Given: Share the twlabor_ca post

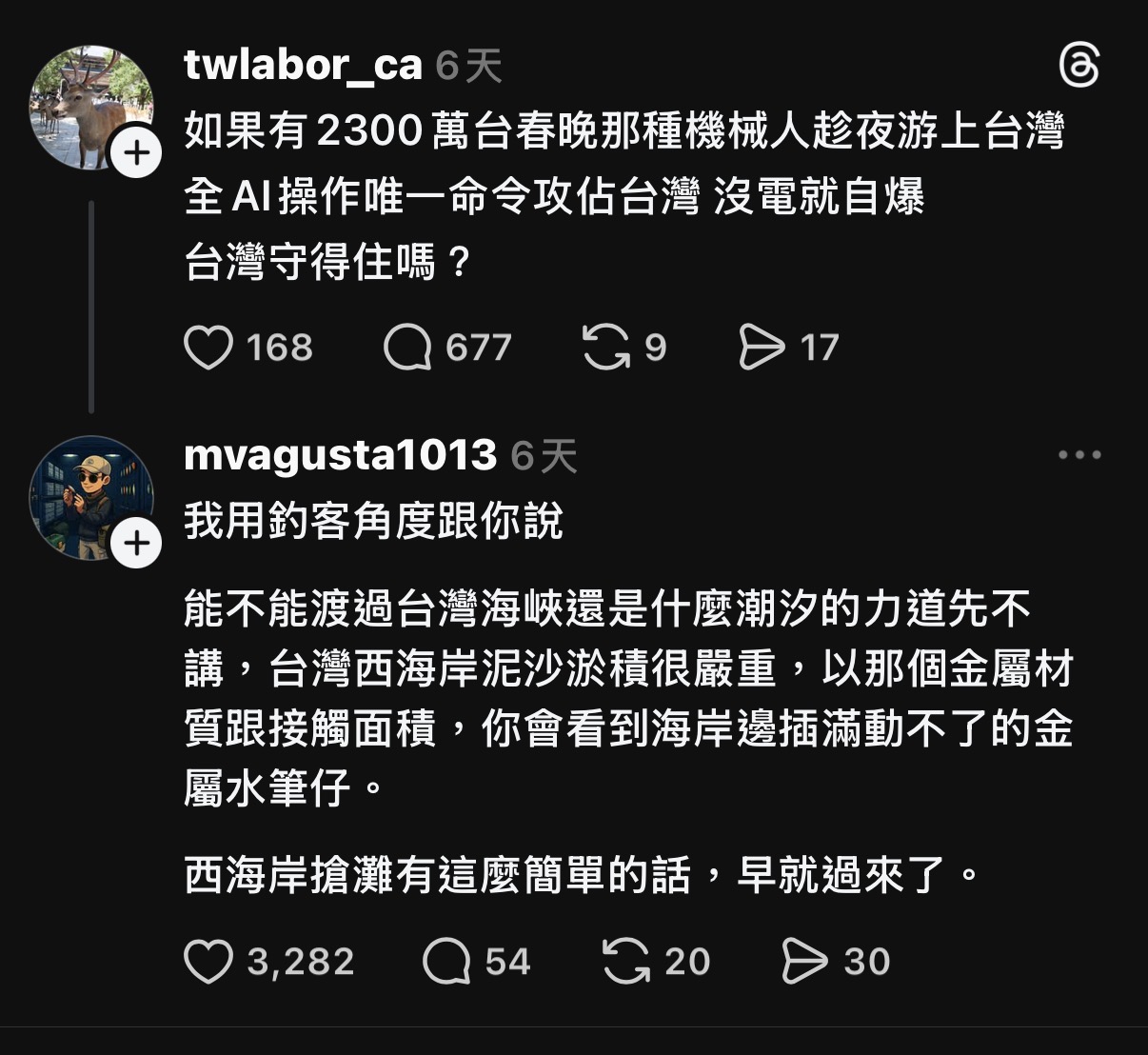Looking at the screenshot, I should point(762,348).
